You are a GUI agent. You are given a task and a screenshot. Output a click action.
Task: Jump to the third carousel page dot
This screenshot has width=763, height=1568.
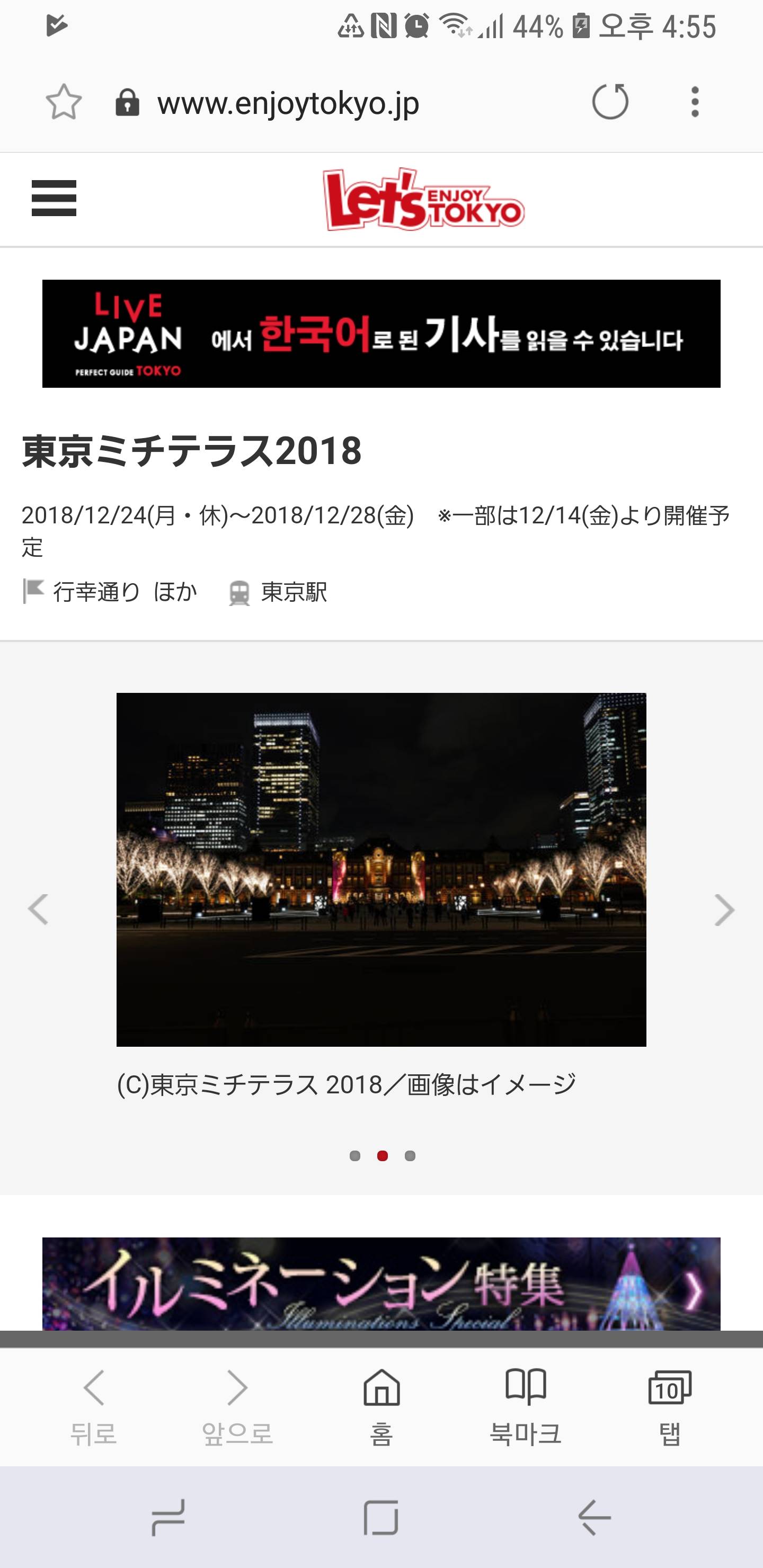point(410,1156)
